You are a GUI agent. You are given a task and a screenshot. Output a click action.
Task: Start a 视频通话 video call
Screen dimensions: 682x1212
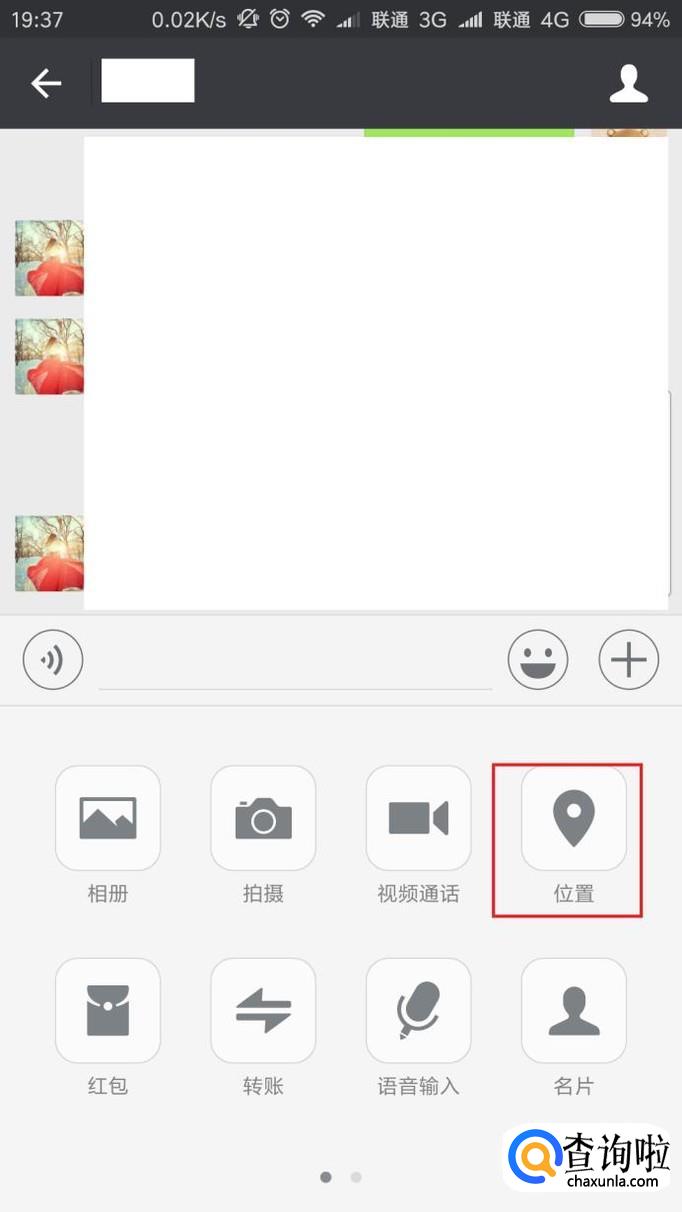pyautogui.click(x=418, y=818)
